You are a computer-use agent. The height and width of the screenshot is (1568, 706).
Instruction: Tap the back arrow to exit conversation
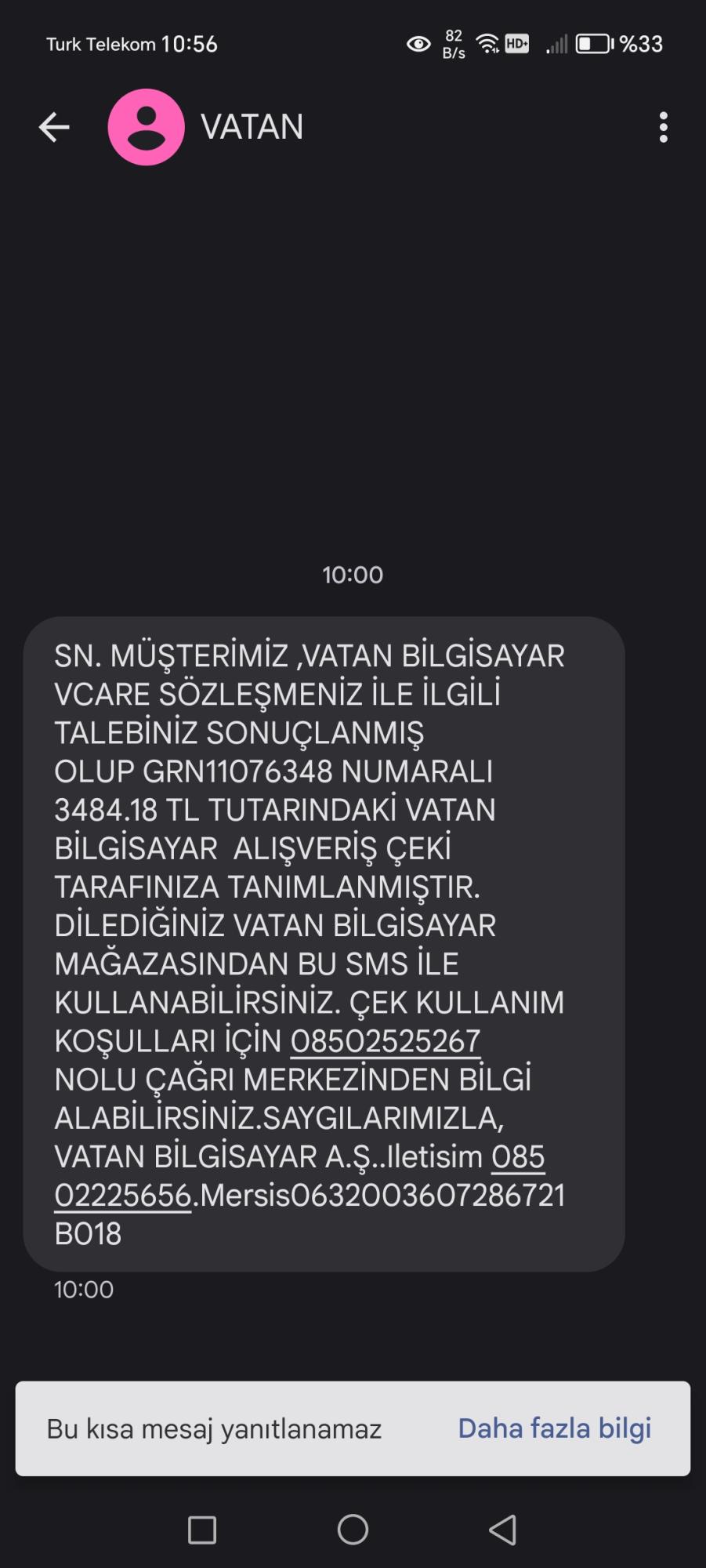pos(53,126)
